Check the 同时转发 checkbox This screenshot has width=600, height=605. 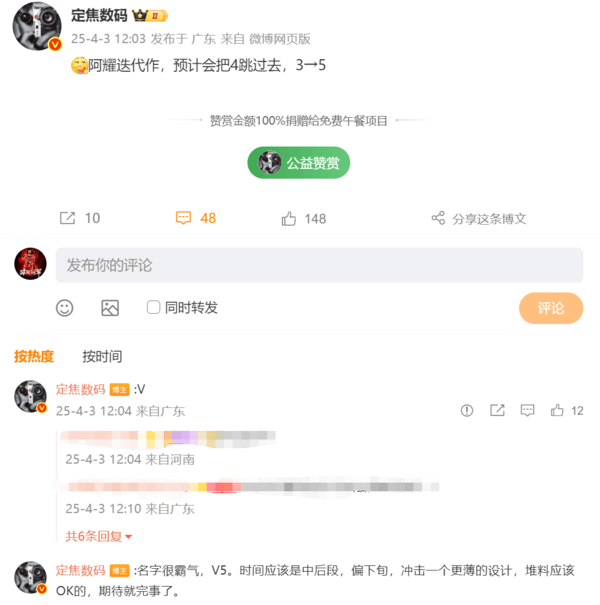(153, 308)
